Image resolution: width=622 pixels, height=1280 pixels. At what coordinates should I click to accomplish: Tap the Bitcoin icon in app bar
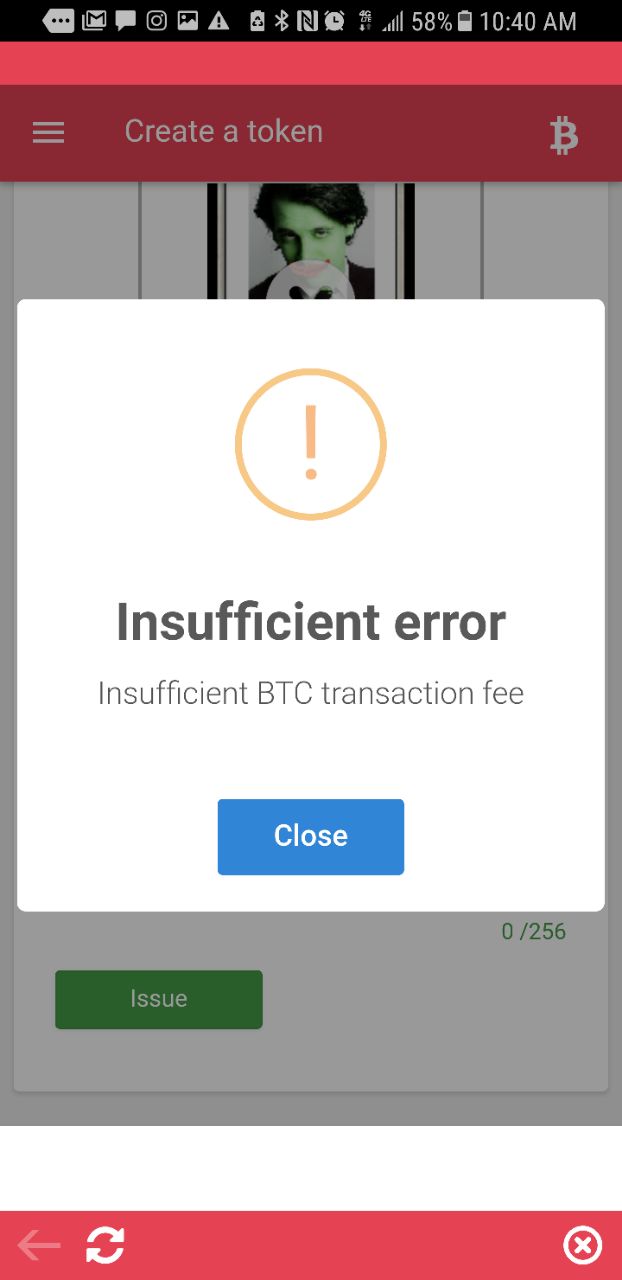564,135
